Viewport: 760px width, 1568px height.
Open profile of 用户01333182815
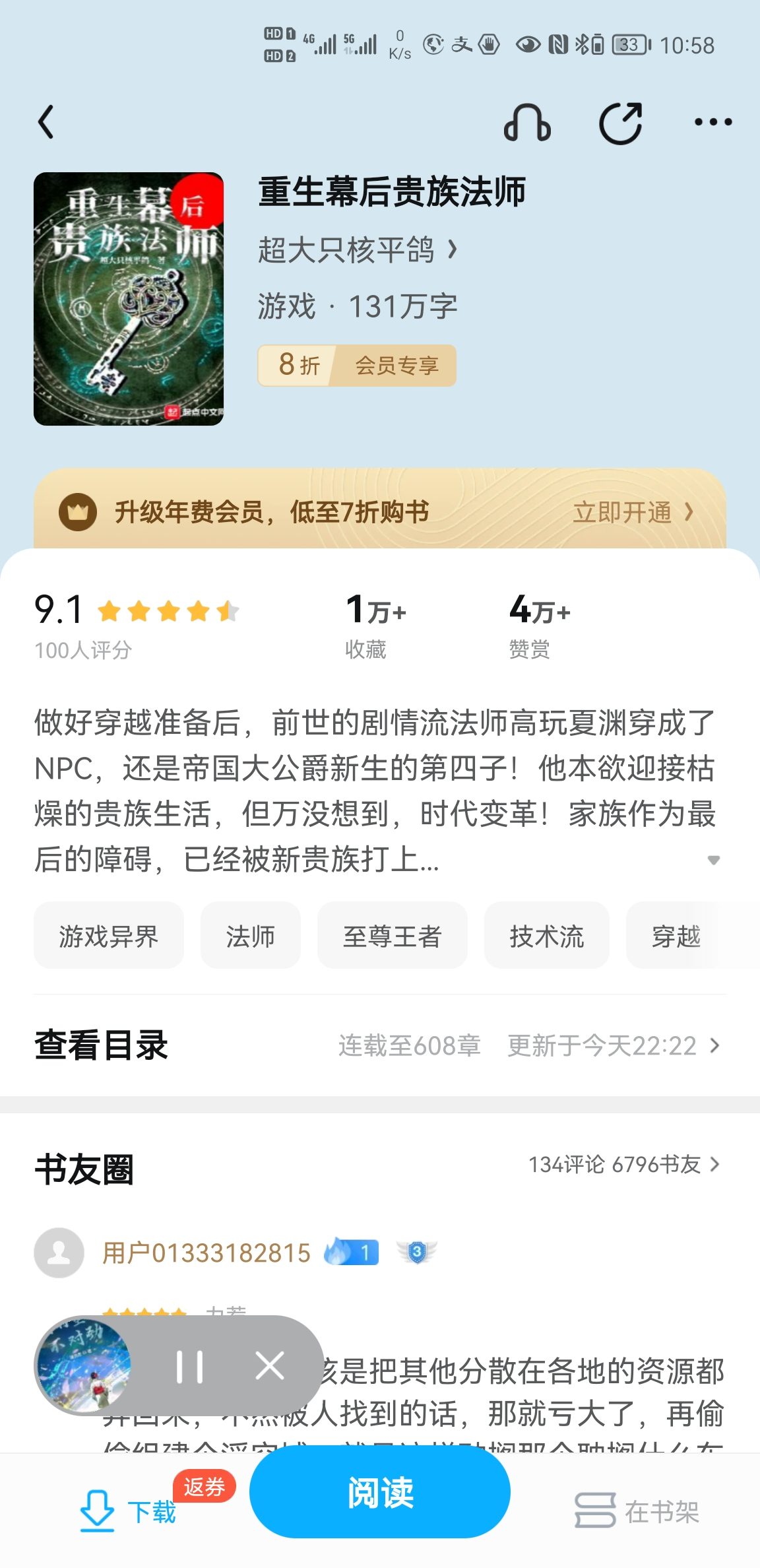click(x=206, y=1253)
